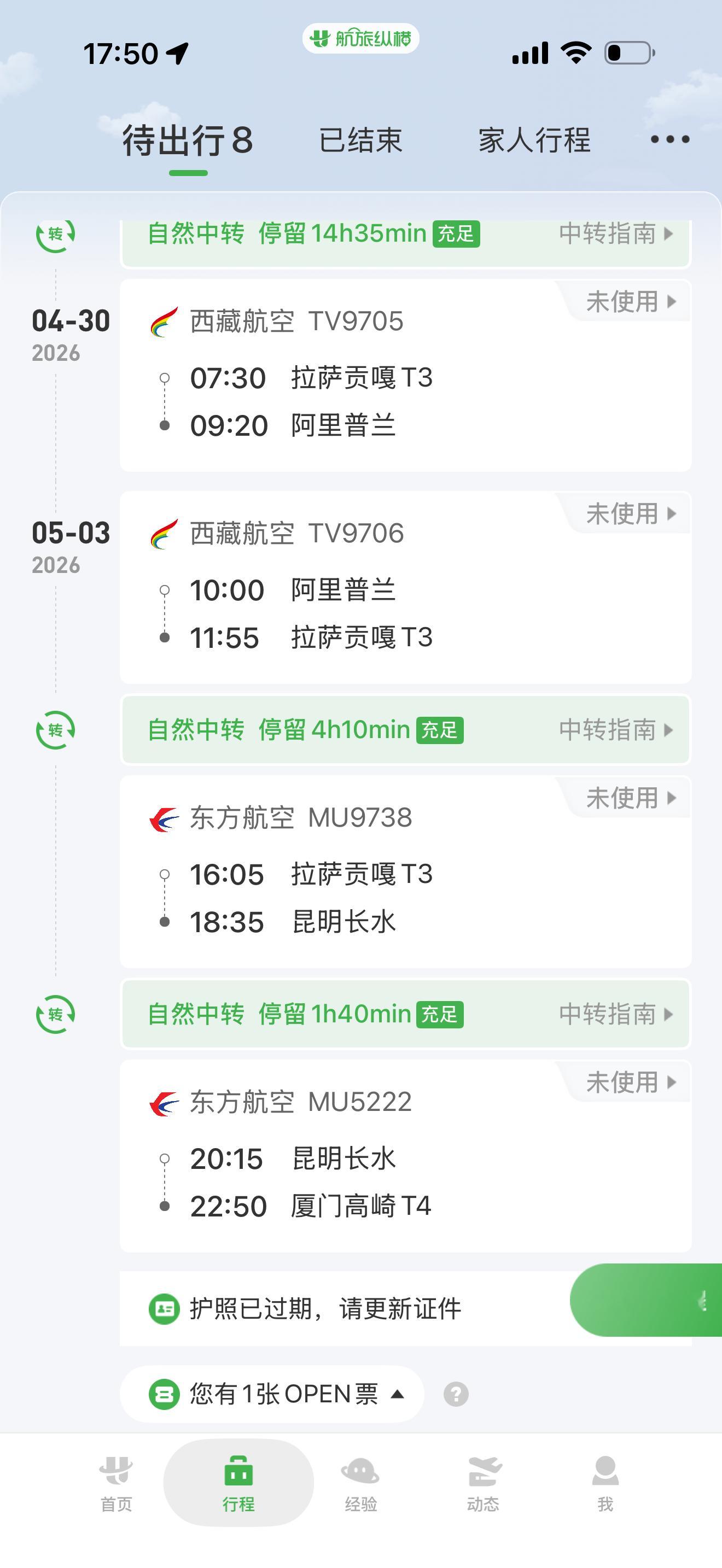Image resolution: width=722 pixels, height=1568 pixels.
Task: Switch to 家人行程 tab
Action: point(534,139)
